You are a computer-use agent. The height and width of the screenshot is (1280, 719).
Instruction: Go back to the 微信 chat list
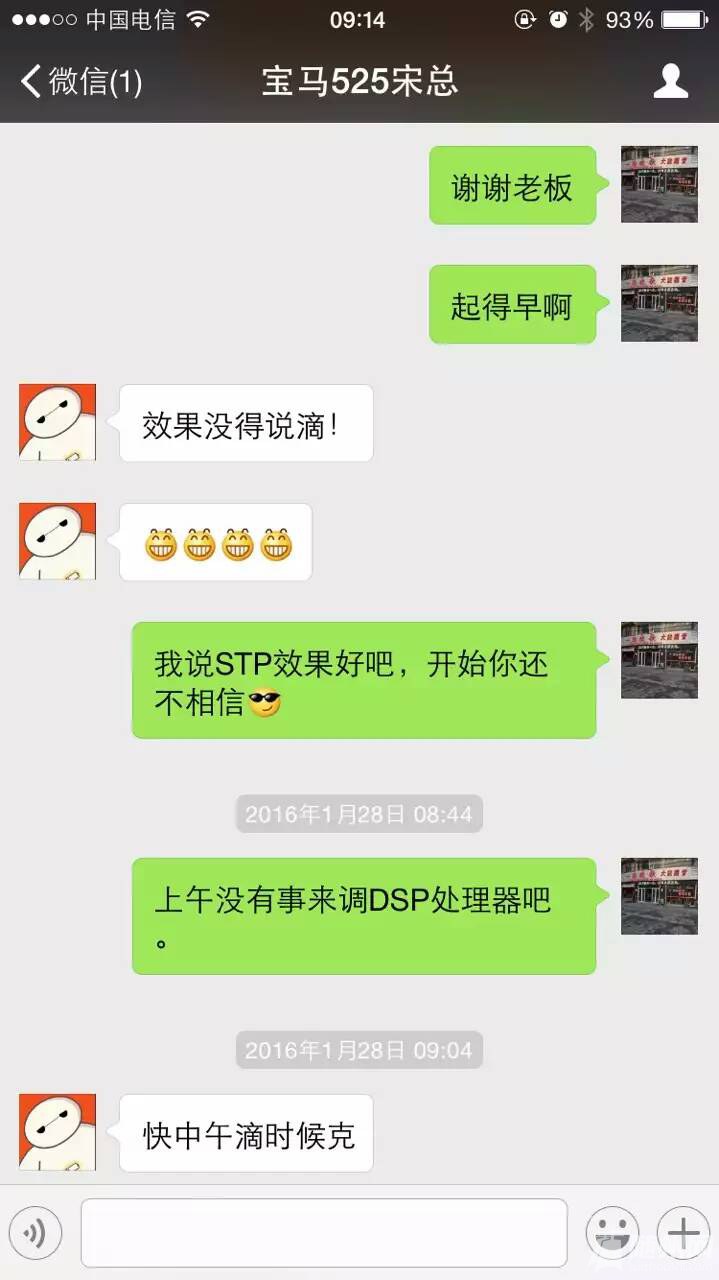click(80, 82)
